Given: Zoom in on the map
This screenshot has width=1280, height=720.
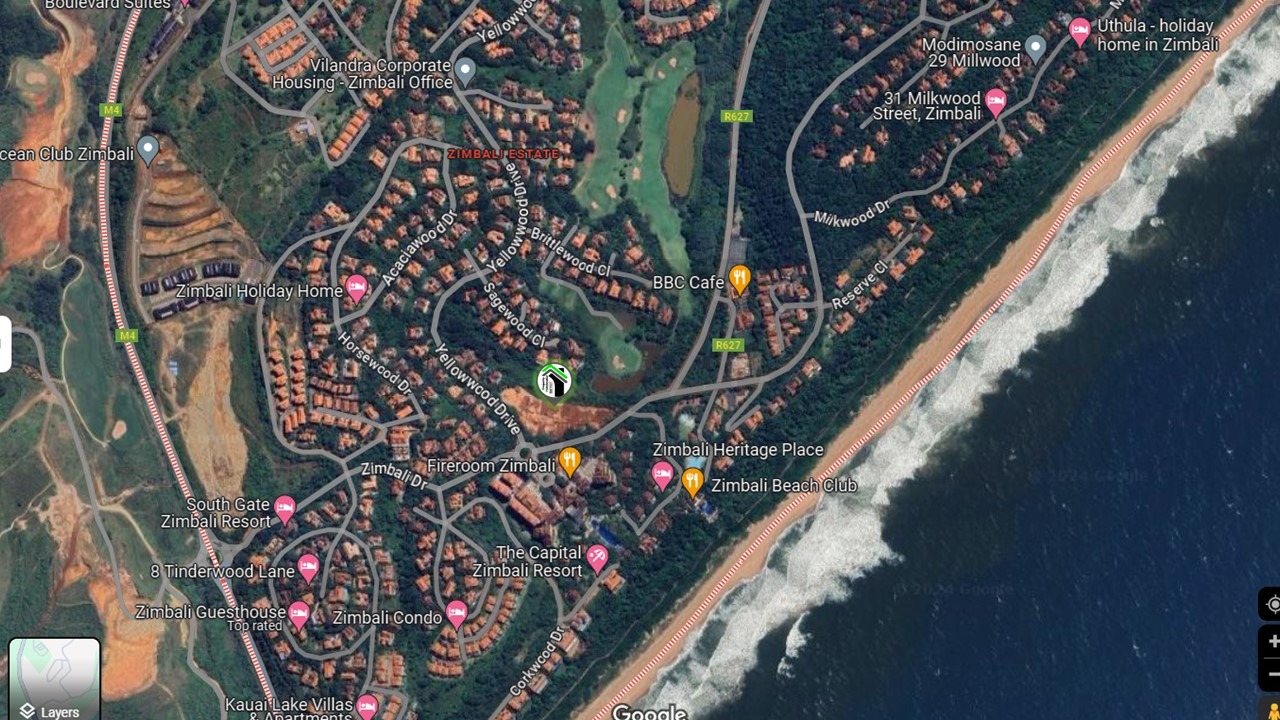Looking at the screenshot, I should [1272, 641].
